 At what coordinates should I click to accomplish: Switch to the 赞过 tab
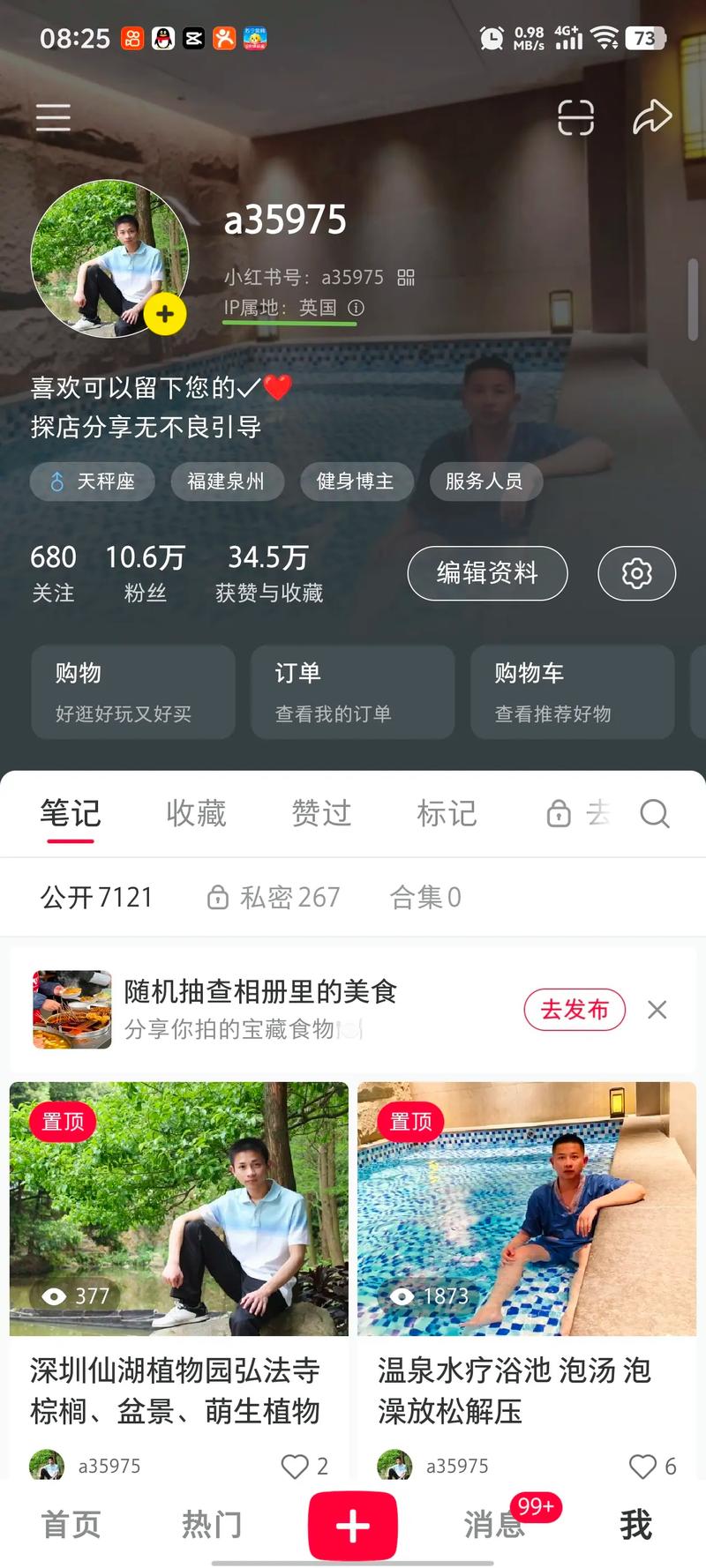[x=321, y=813]
